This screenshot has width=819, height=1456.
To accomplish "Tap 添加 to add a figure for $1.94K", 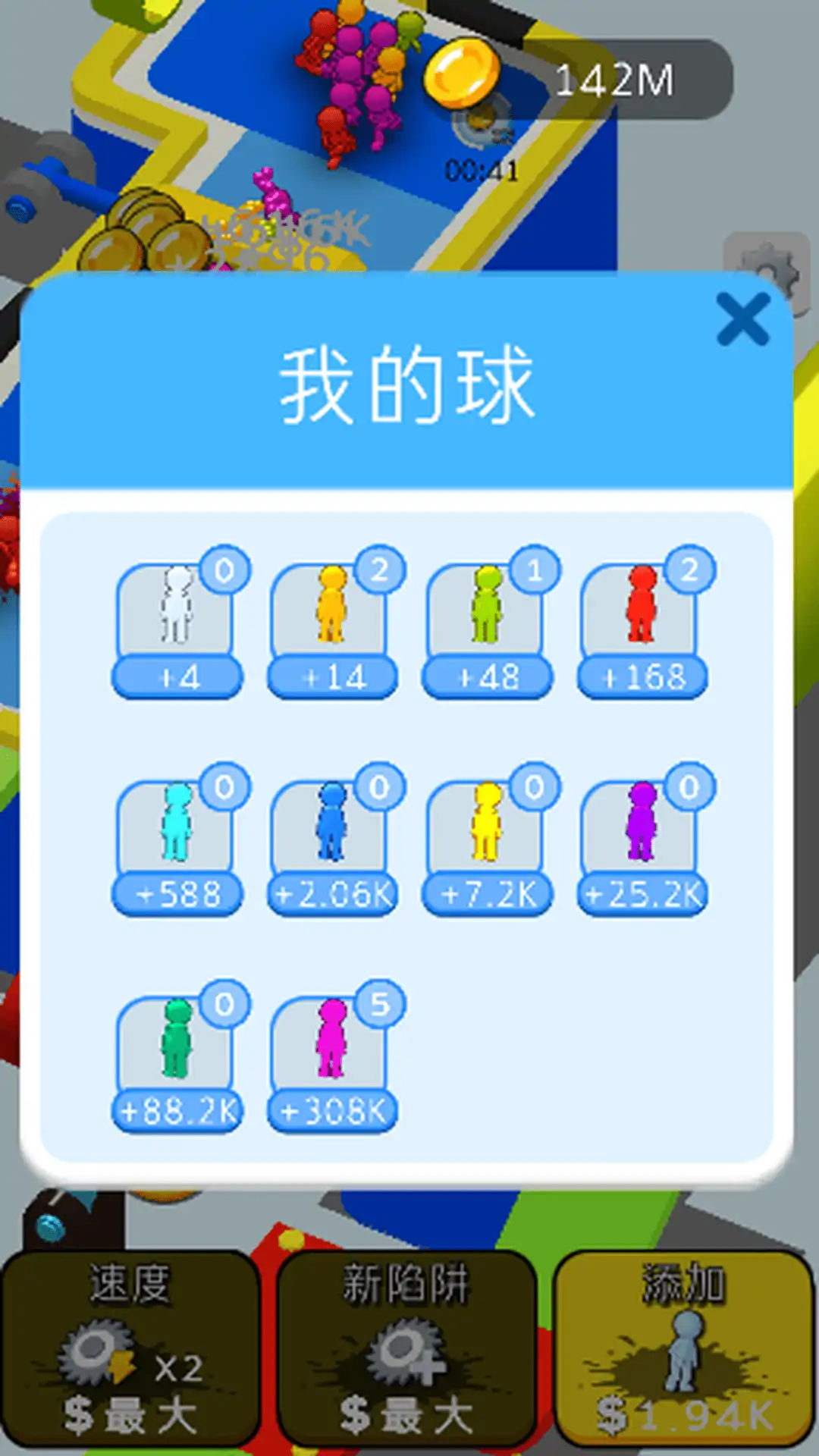I will (684, 1351).
